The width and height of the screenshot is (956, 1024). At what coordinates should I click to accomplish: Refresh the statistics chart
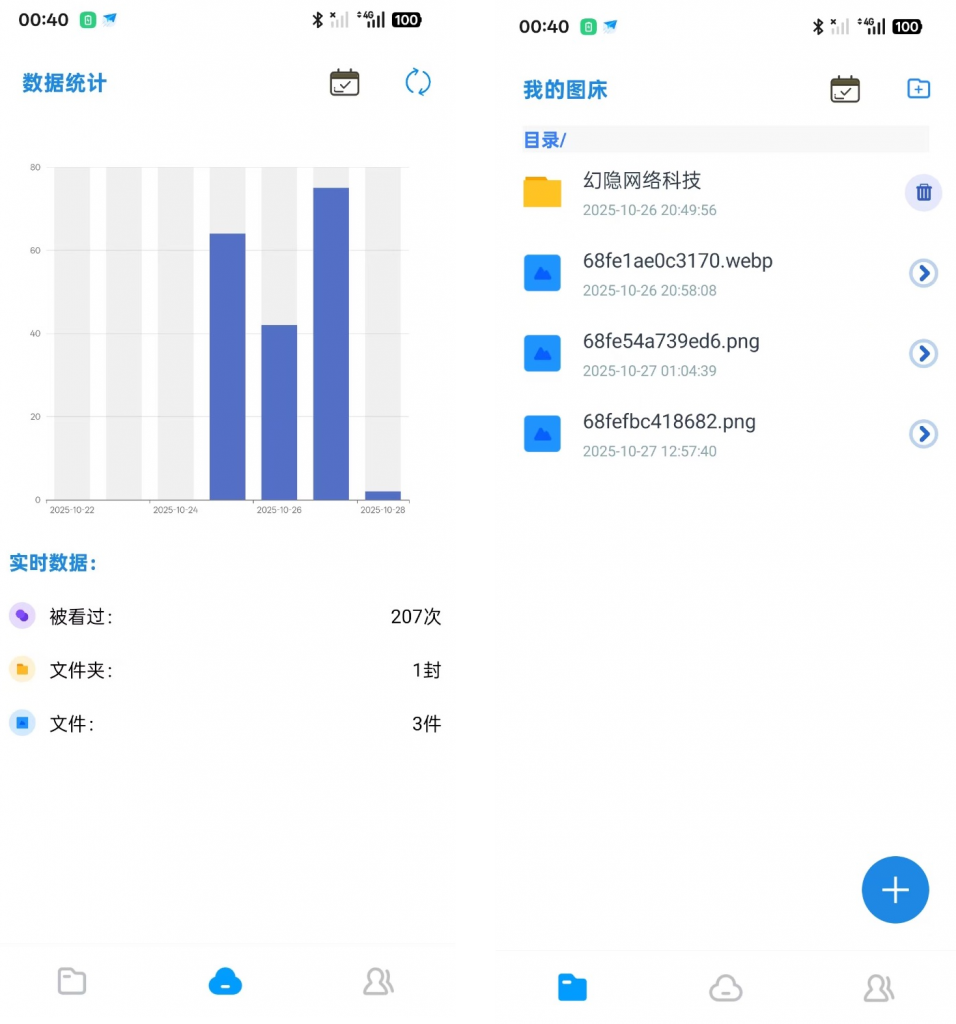tap(418, 84)
